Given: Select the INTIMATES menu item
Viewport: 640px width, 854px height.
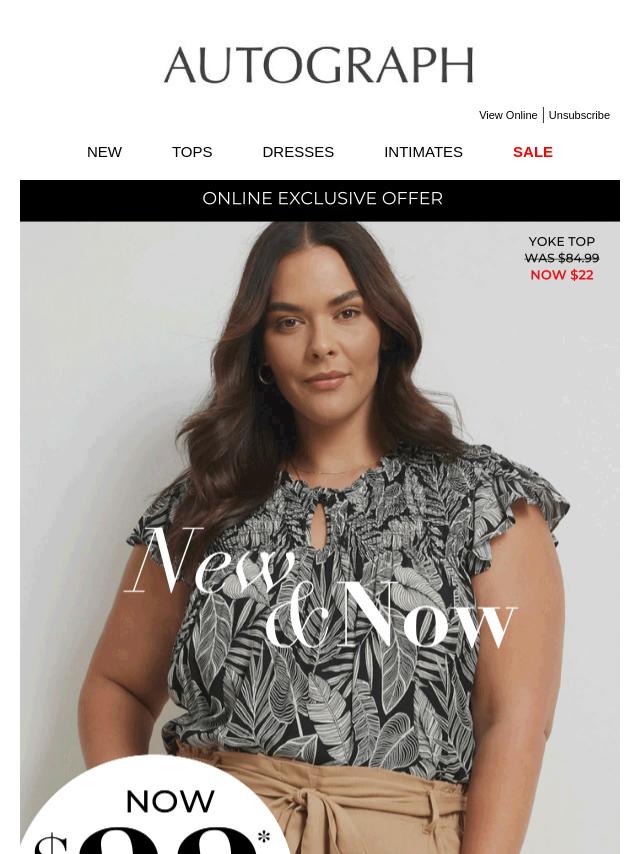Looking at the screenshot, I should 423,152.
